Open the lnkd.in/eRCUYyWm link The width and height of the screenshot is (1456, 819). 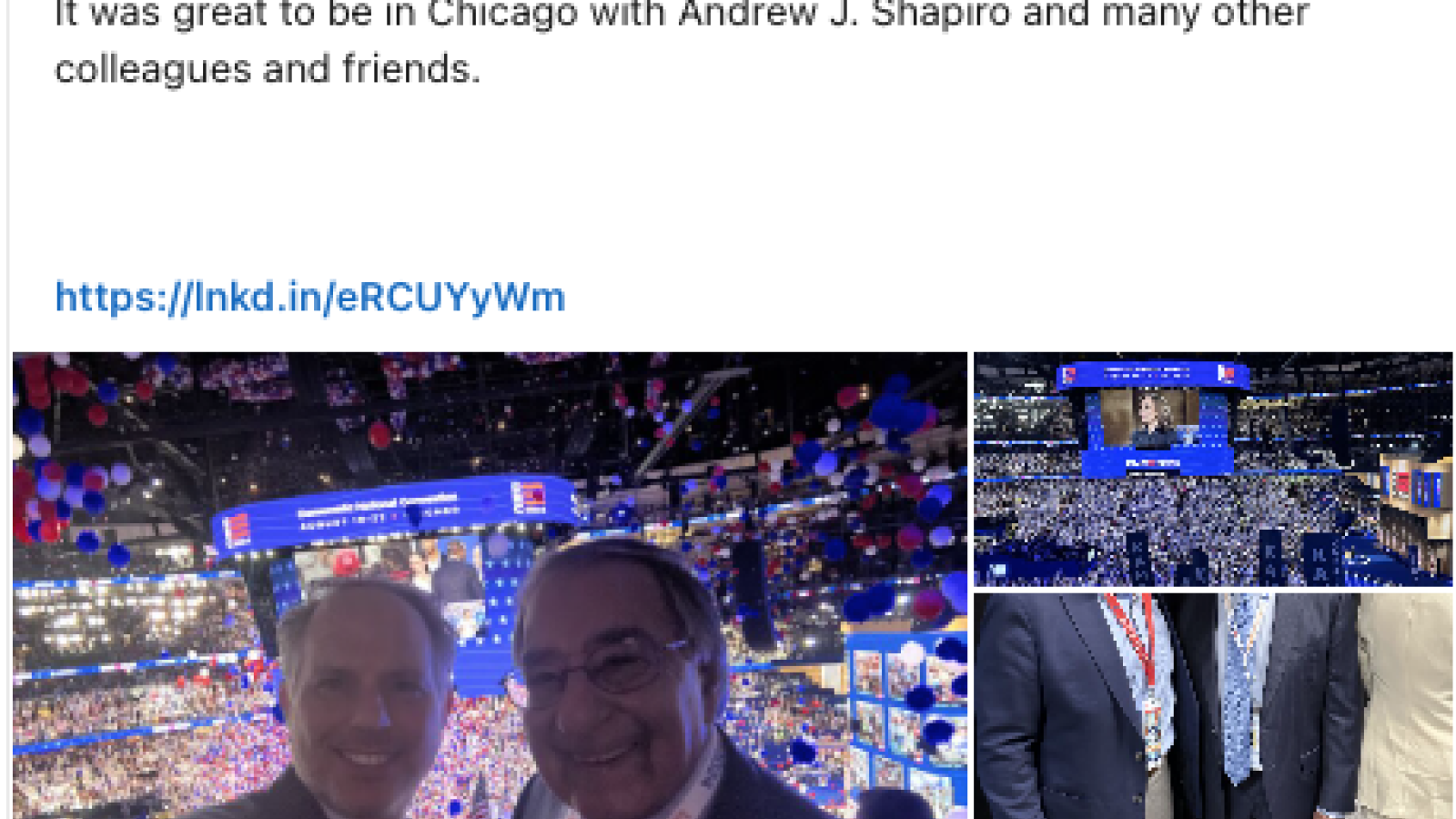(309, 298)
